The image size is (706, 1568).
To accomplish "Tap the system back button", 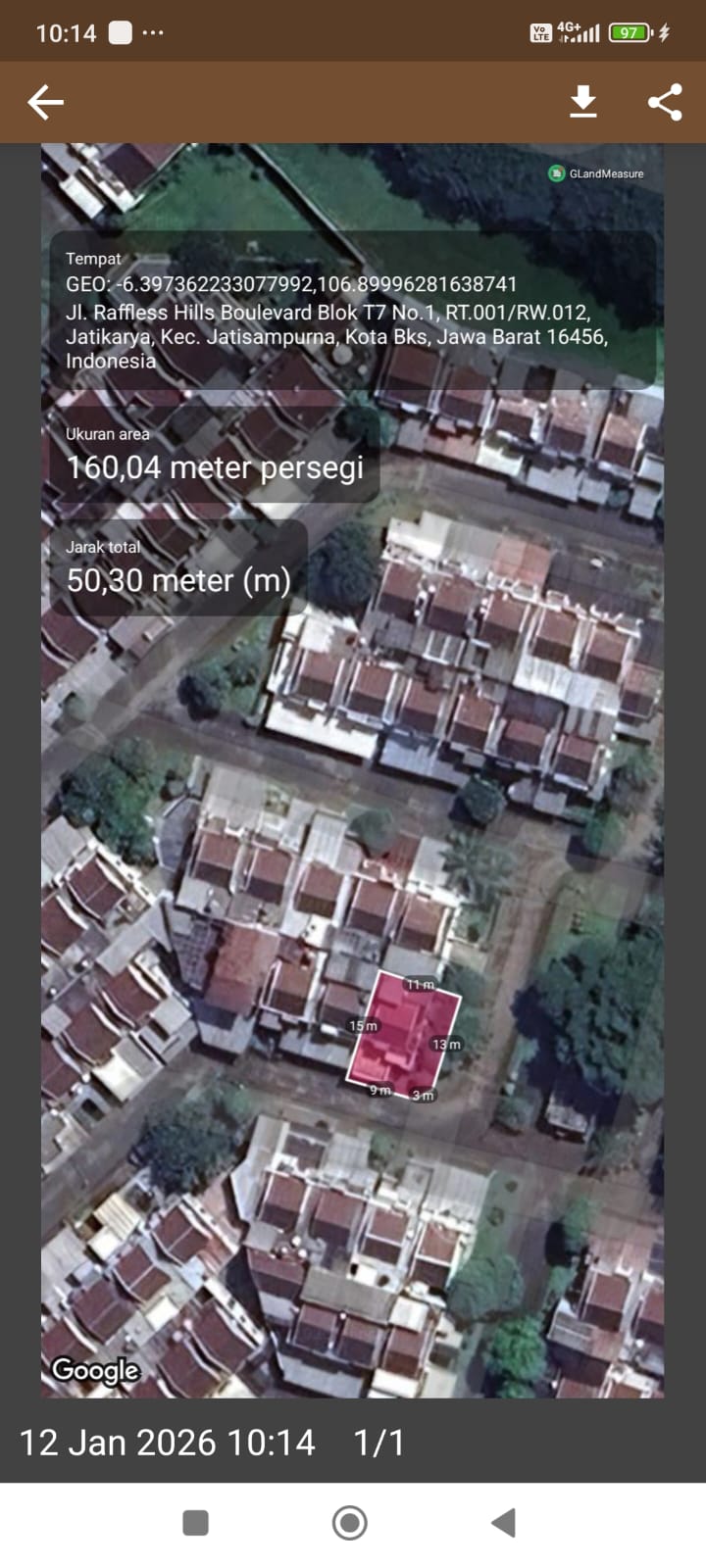I will [x=503, y=1522].
